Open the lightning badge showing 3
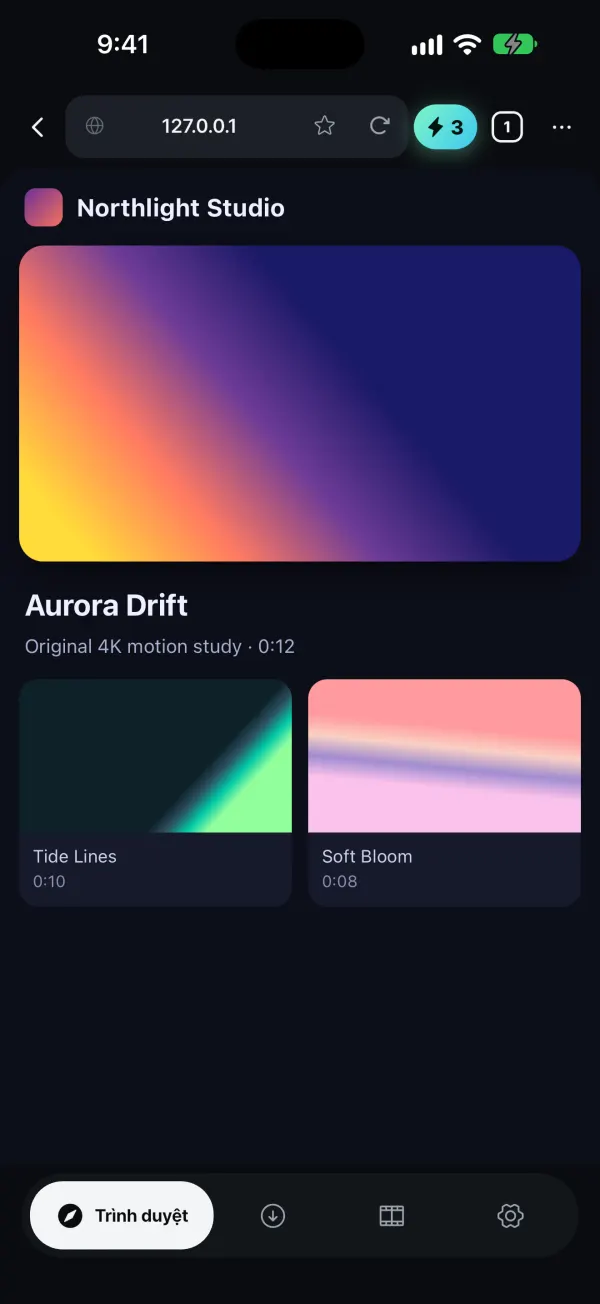 click(446, 127)
